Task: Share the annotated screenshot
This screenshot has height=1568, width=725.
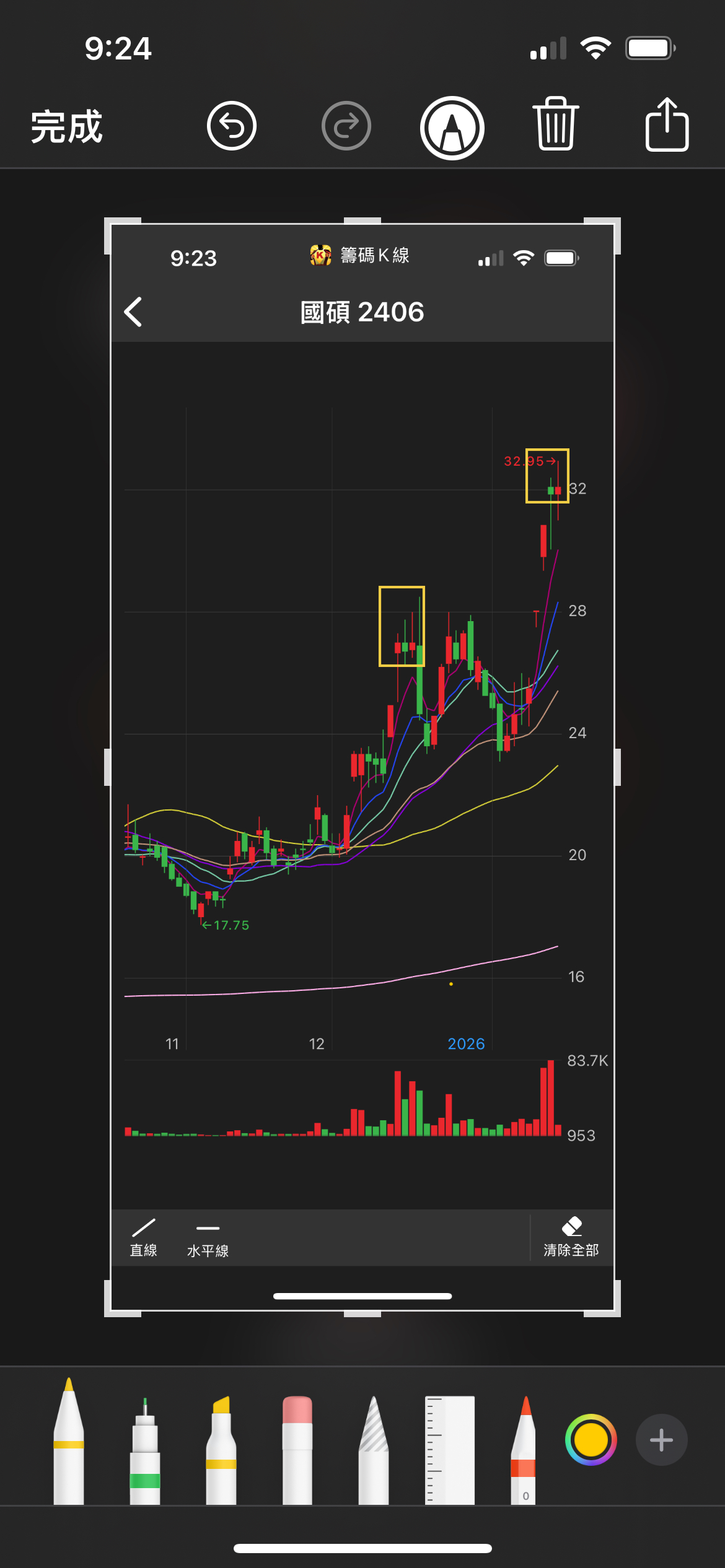Action: coord(667,124)
